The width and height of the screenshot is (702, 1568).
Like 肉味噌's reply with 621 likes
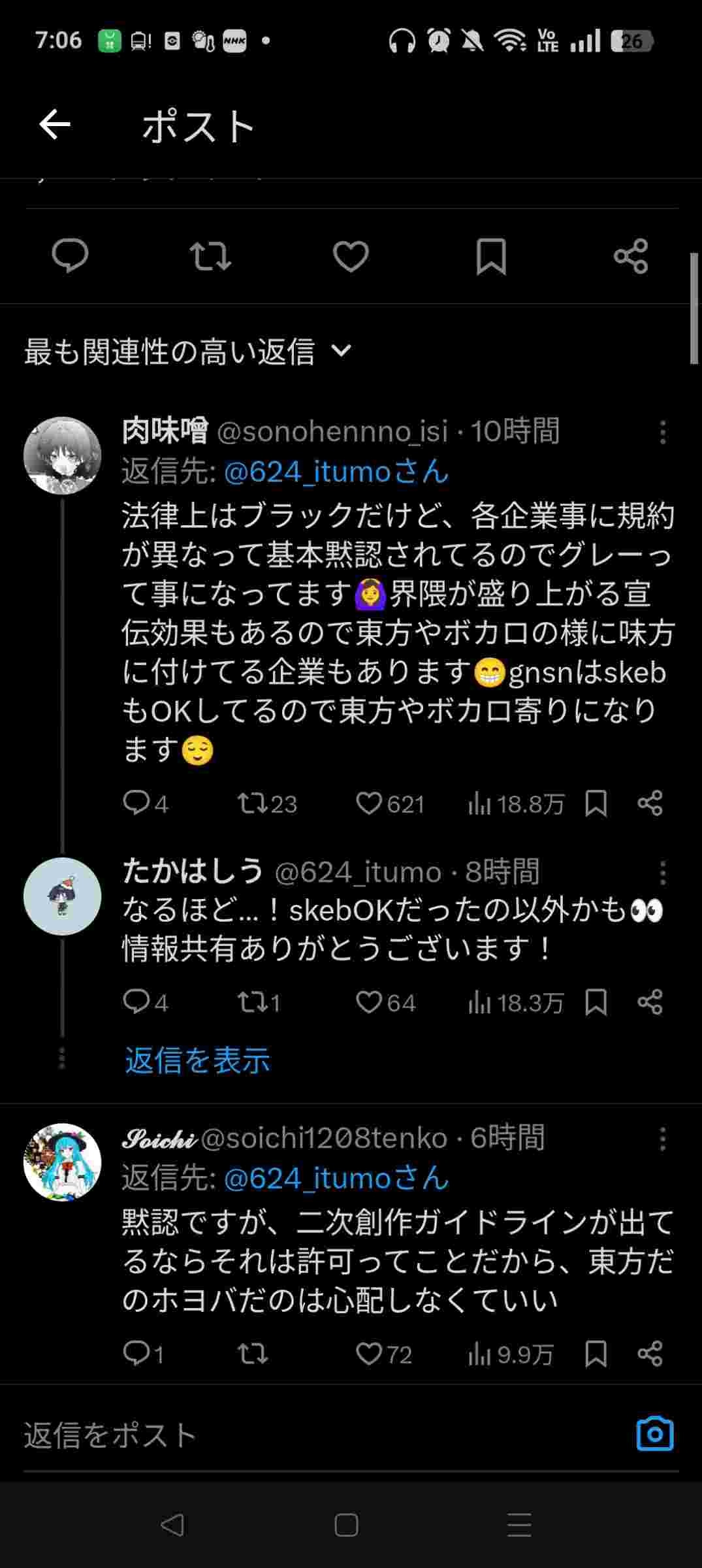pyautogui.click(x=369, y=804)
